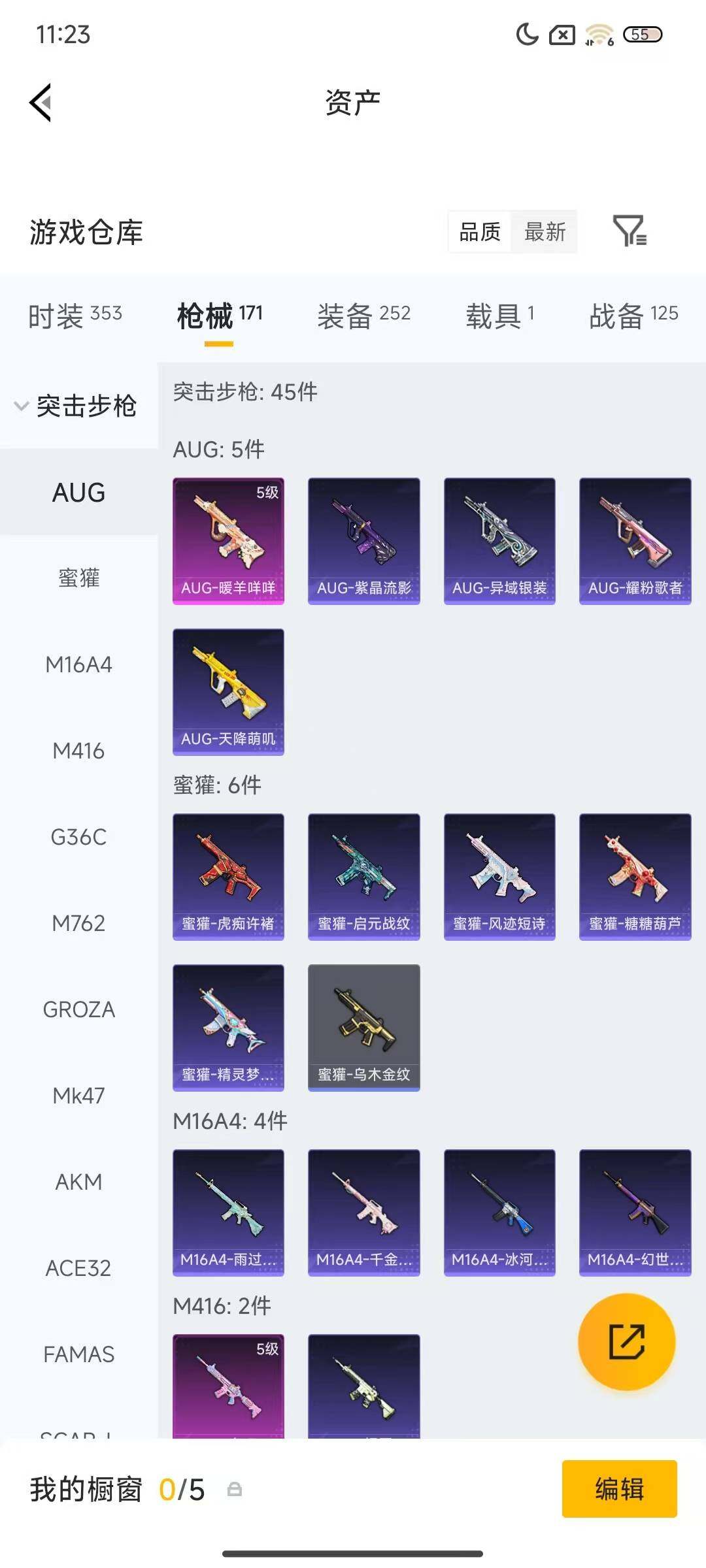Select 蜜獾 in the side list
The height and width of the screenshot is (1568, 706).
pos(78,578)
